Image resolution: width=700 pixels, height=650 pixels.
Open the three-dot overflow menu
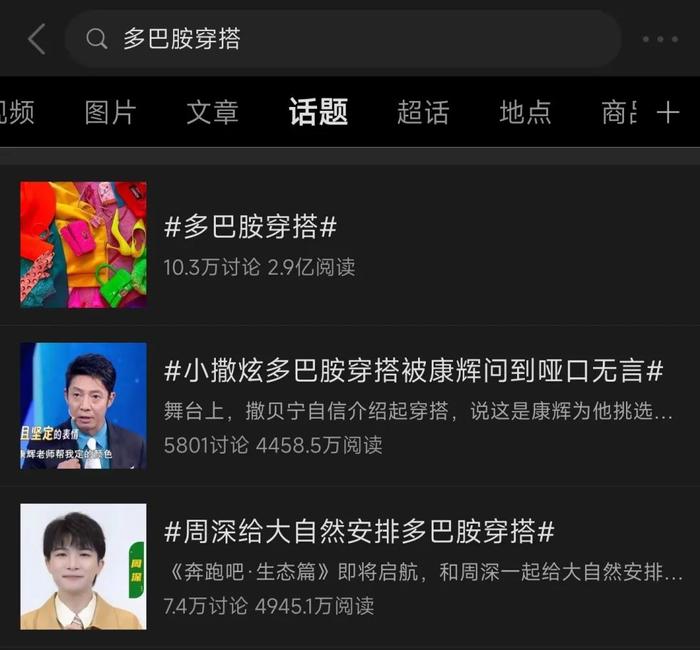tap(660, 39)
